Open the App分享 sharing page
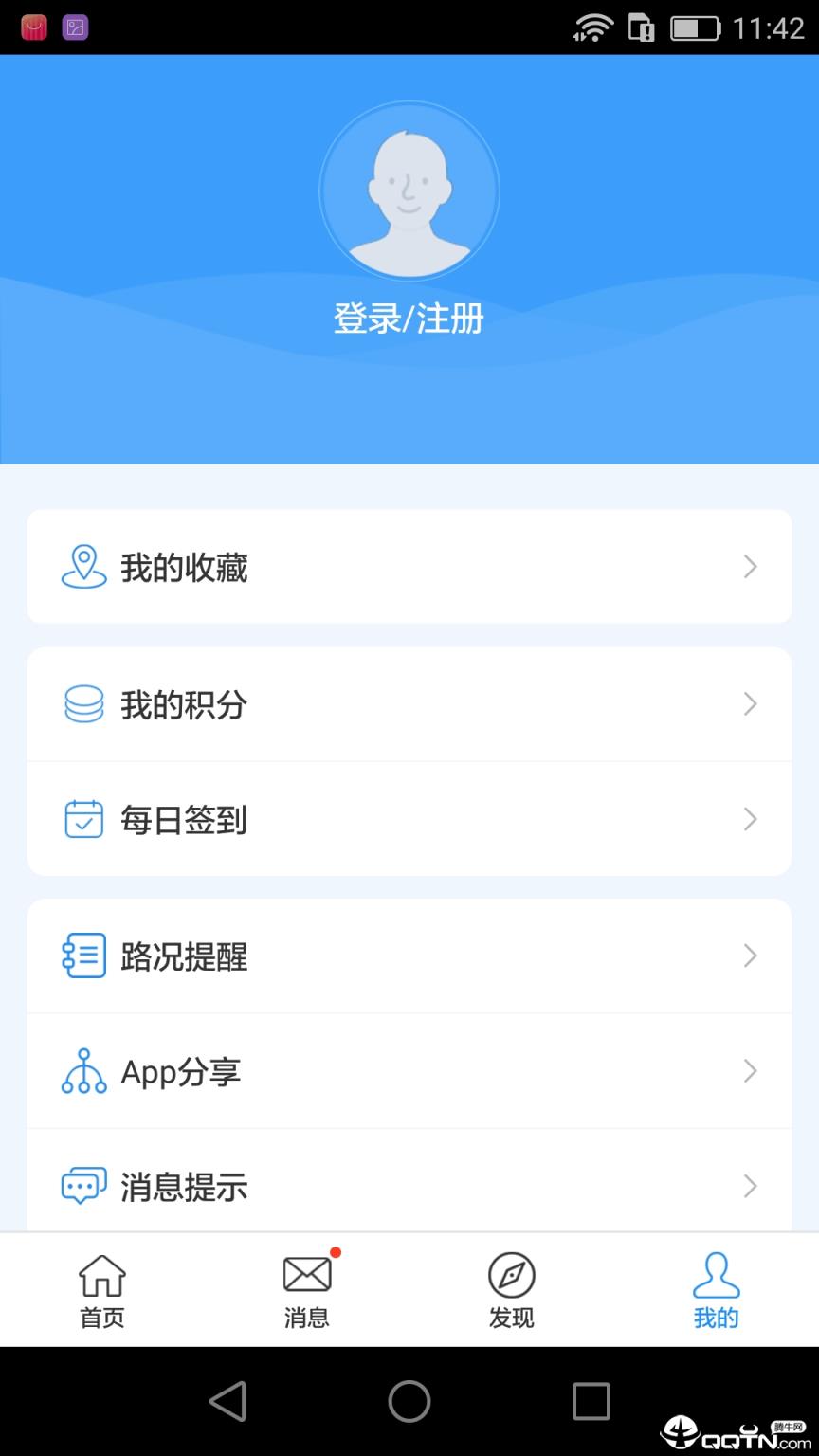 tap(409, 1071)
